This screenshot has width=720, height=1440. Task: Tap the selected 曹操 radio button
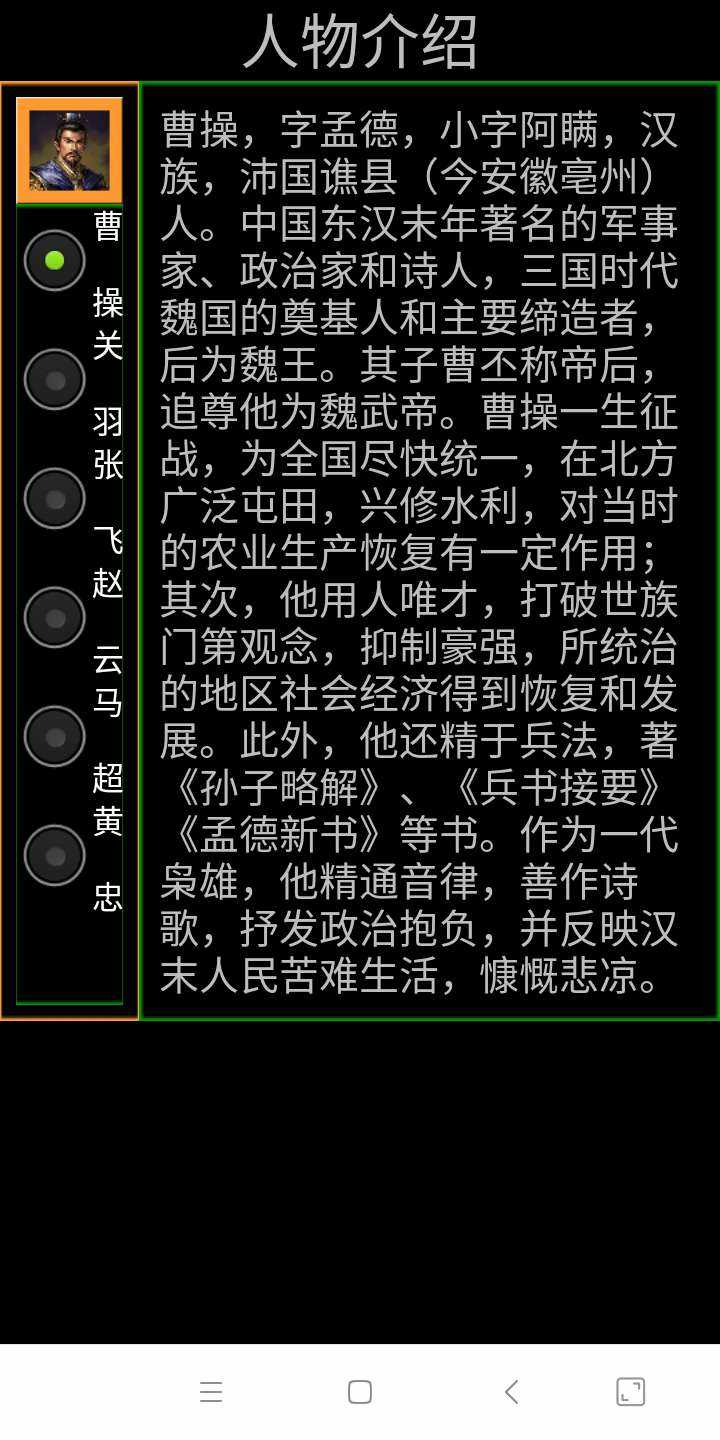[55, 261]
